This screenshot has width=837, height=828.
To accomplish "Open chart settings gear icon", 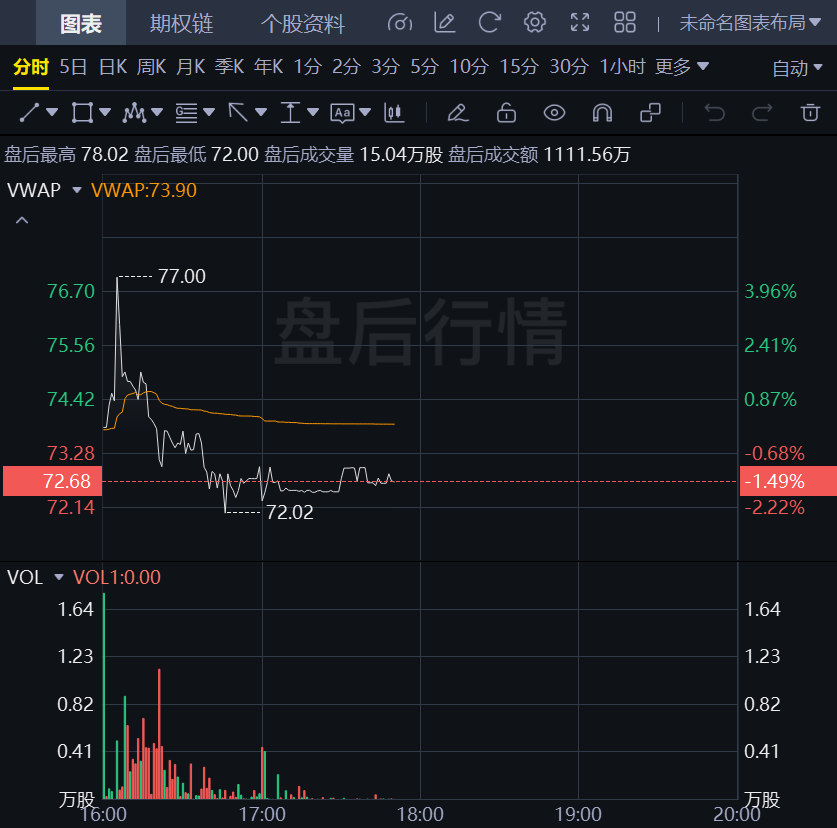I will click(535, 22).
